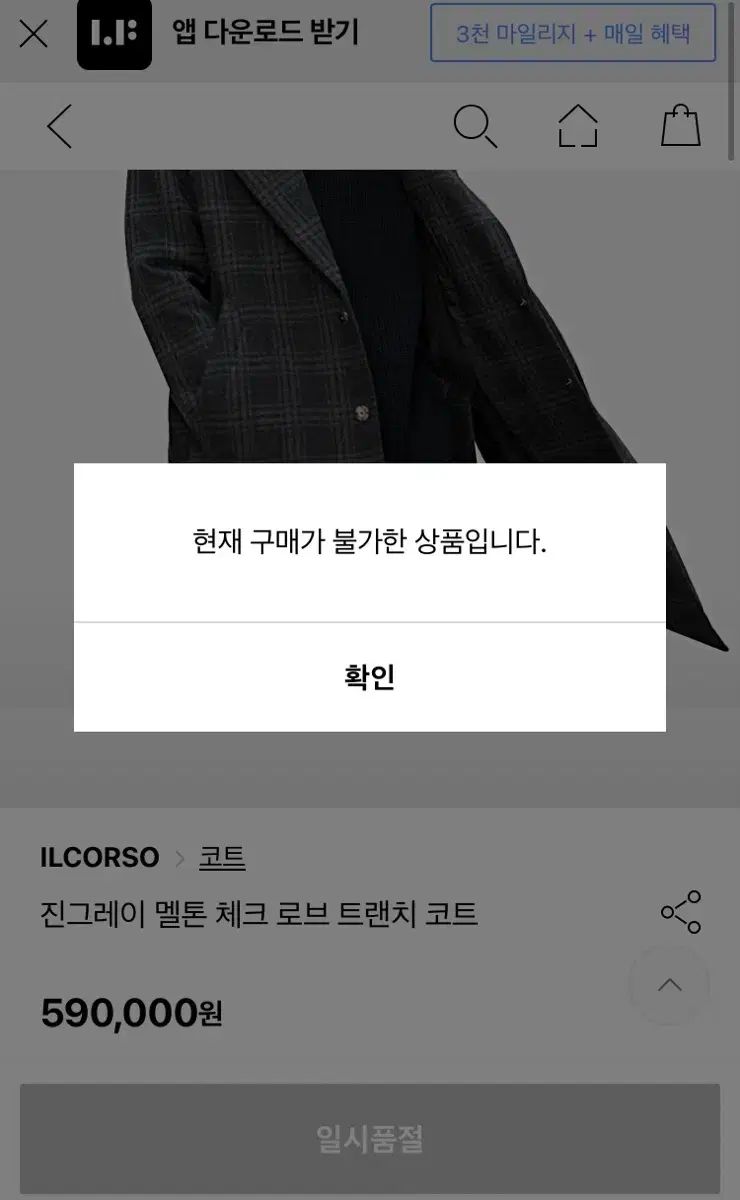Screen dimensions: 740x1200
Task: Go back with the left arrow
Action: coord(59,126)
